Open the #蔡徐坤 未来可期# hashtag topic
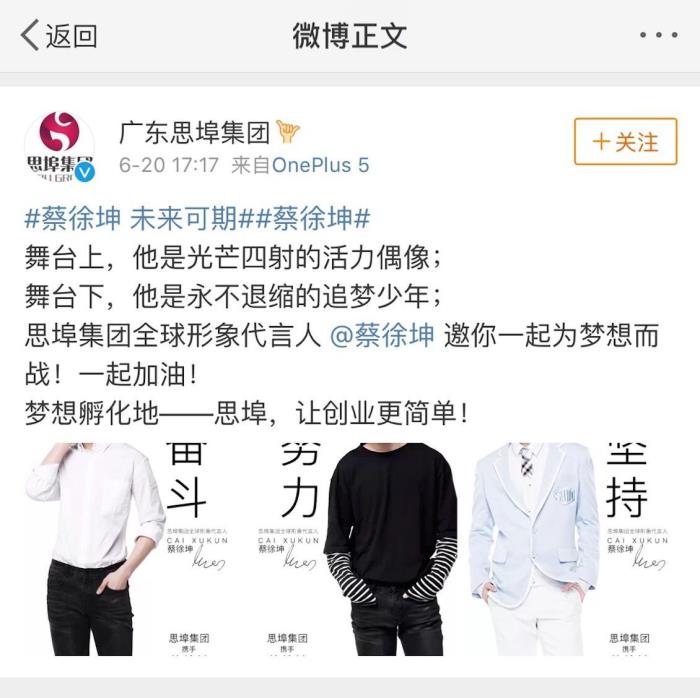The height and width of the screenshot is (698, 700). pos(139,220)
